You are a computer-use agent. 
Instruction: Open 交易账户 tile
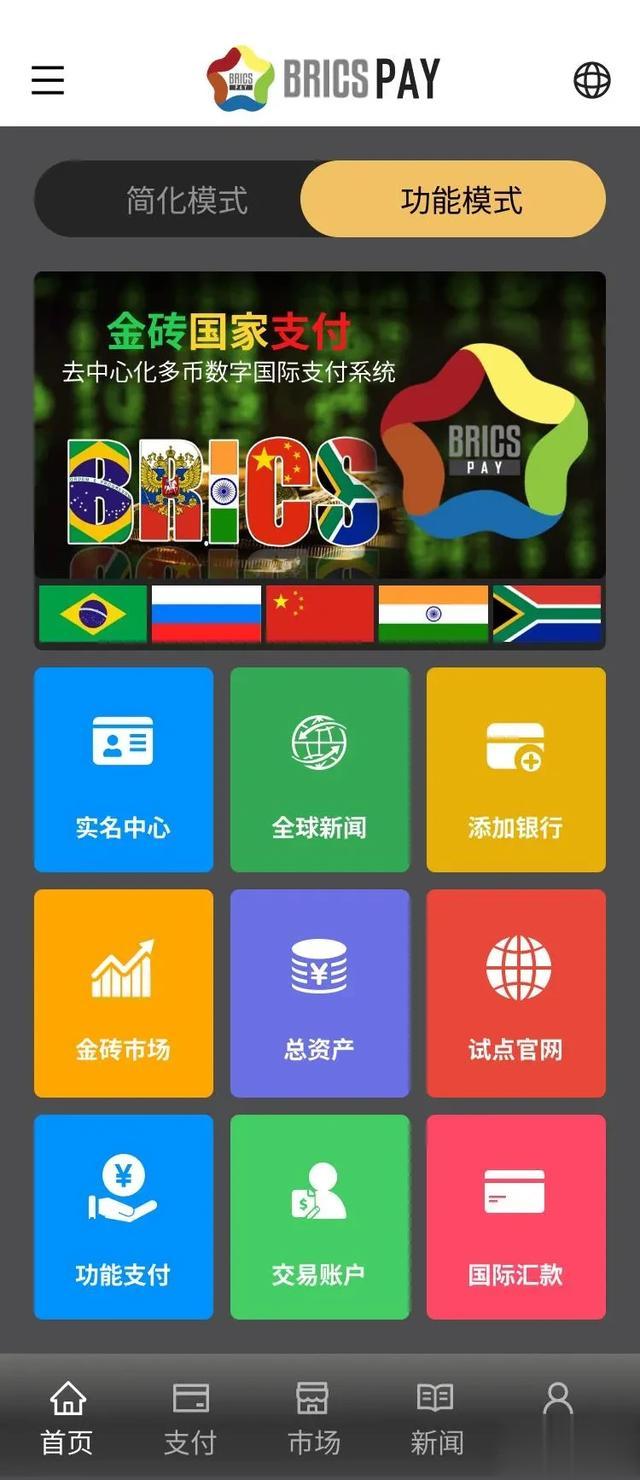coord(320,1217)
